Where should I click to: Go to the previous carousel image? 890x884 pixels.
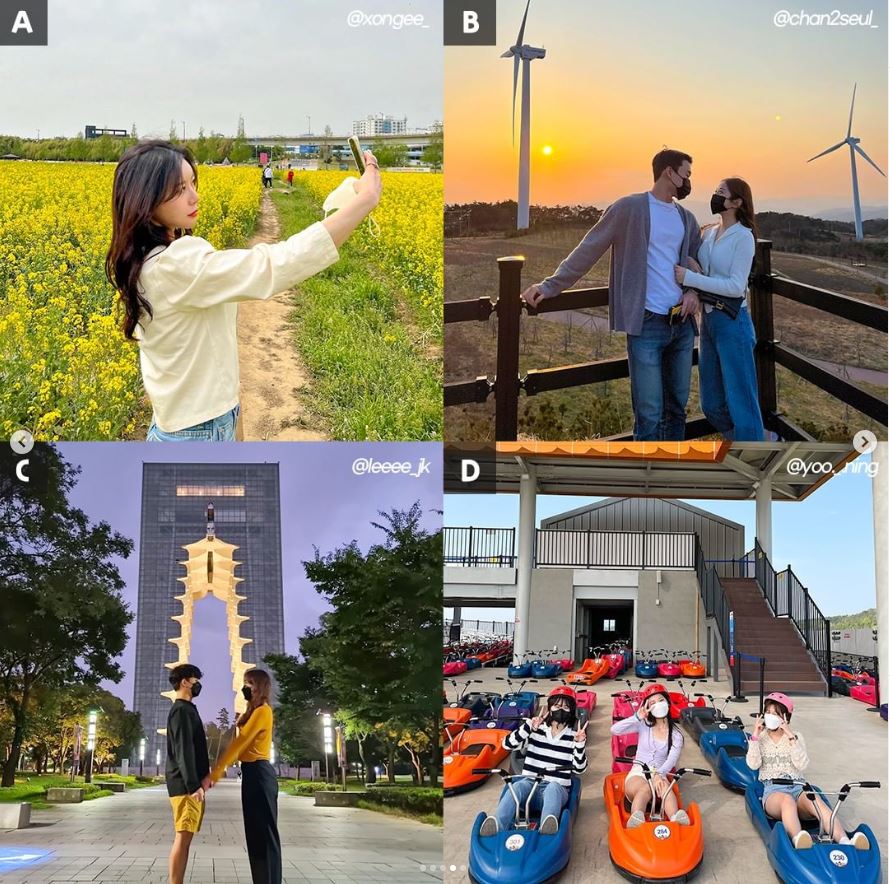tap(21, 442)
